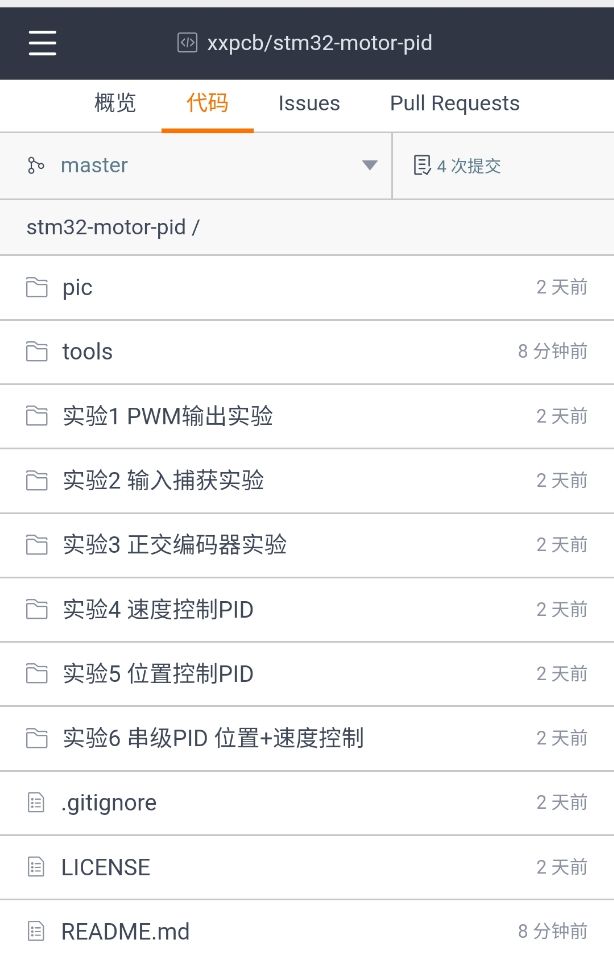Open the 实验5 位置控制PID folder

click(157, 674)
